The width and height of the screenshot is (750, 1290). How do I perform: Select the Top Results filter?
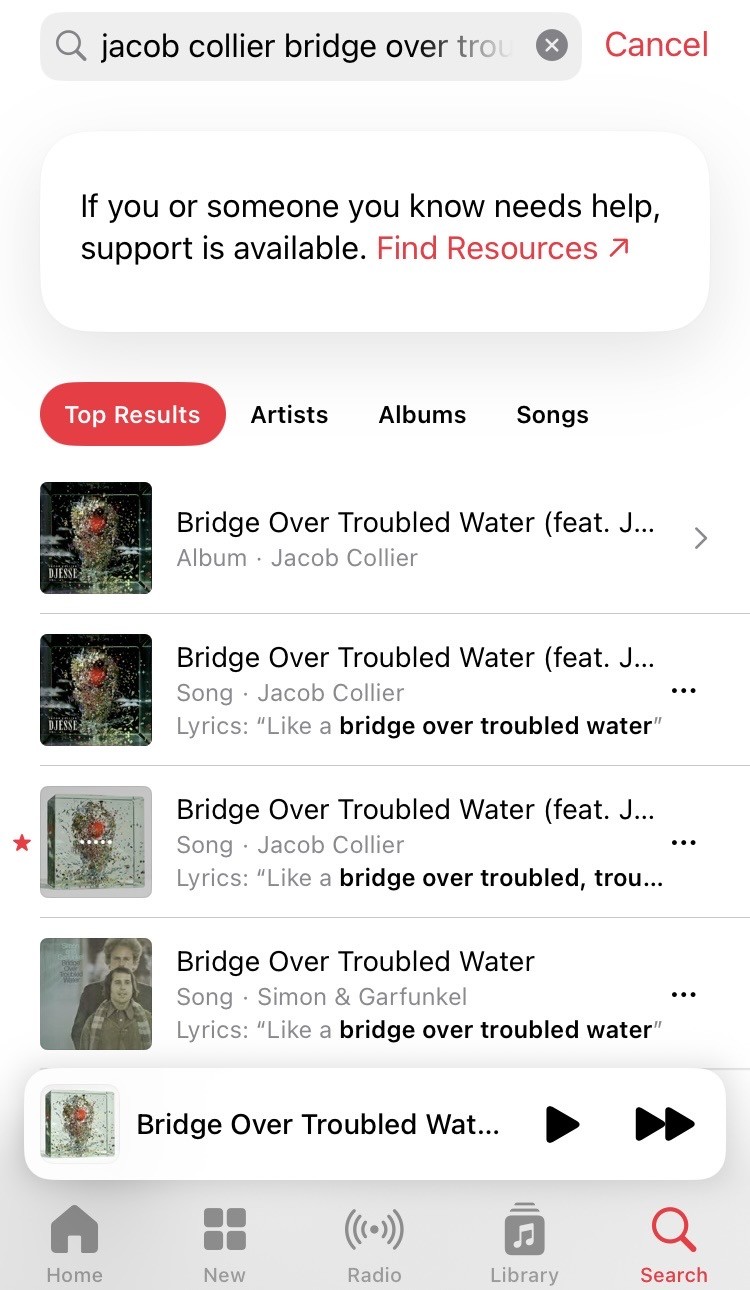(133, 415)
